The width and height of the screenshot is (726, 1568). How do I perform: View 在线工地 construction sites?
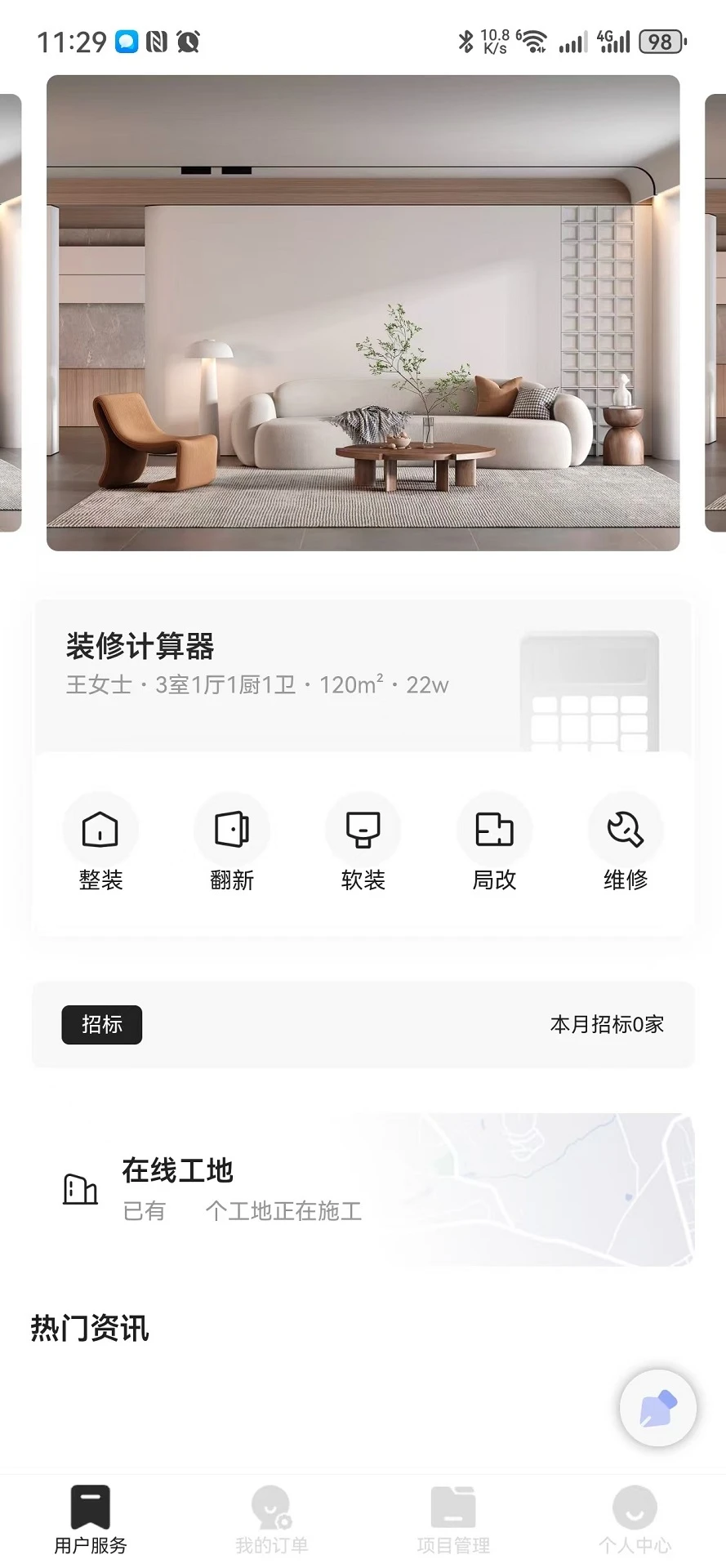[363, 1189]
